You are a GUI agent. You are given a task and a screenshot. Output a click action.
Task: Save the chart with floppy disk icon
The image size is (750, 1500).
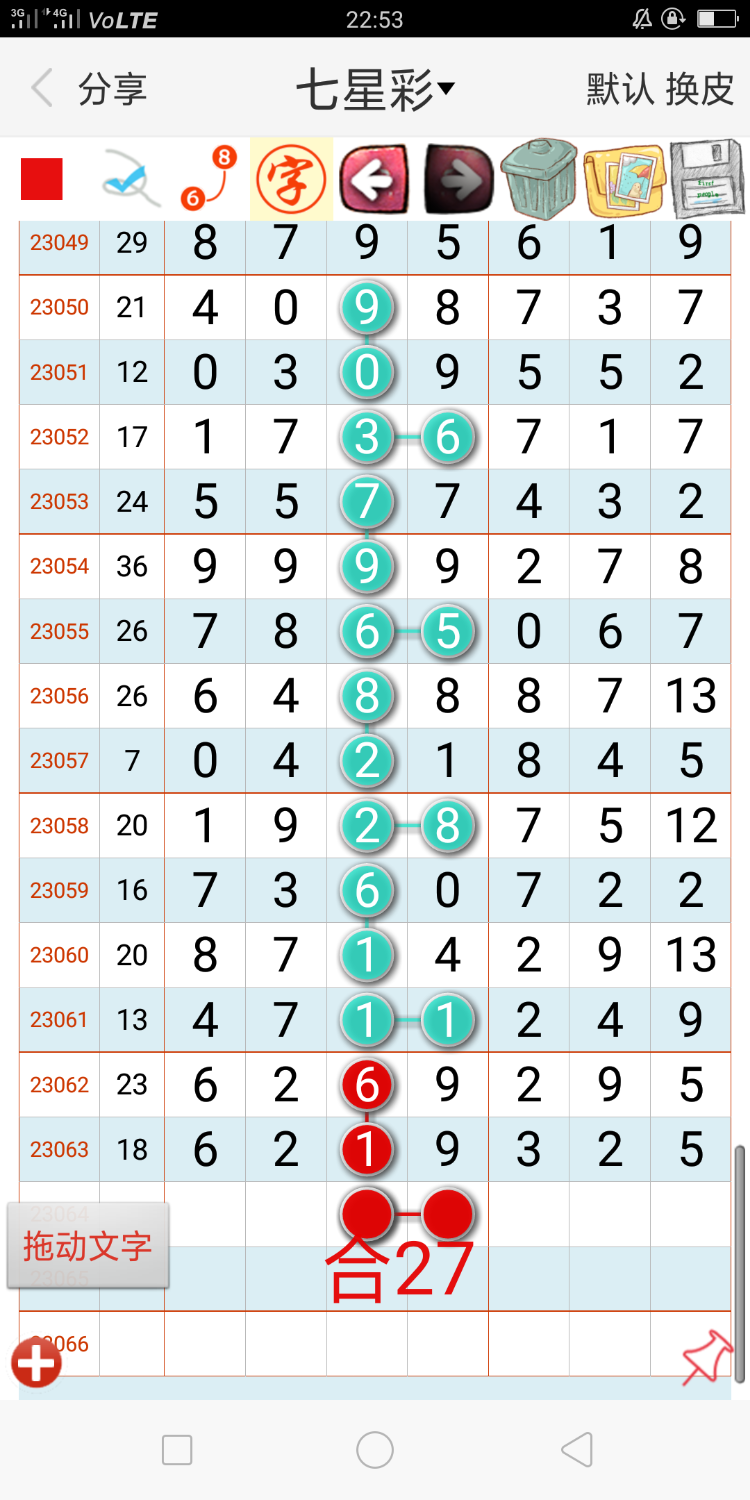tap(707, 179)
